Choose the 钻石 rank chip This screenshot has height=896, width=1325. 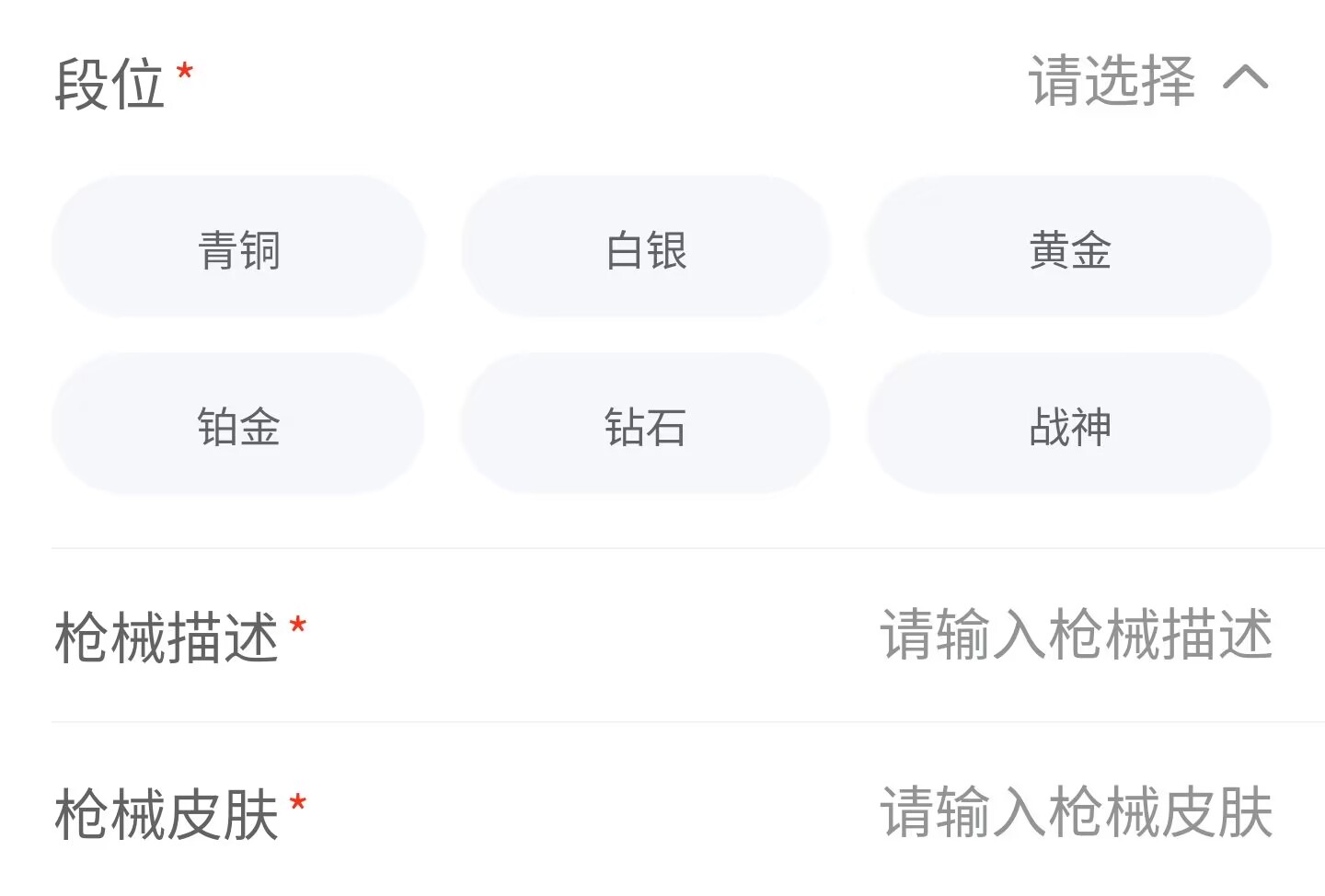(646, 426)
